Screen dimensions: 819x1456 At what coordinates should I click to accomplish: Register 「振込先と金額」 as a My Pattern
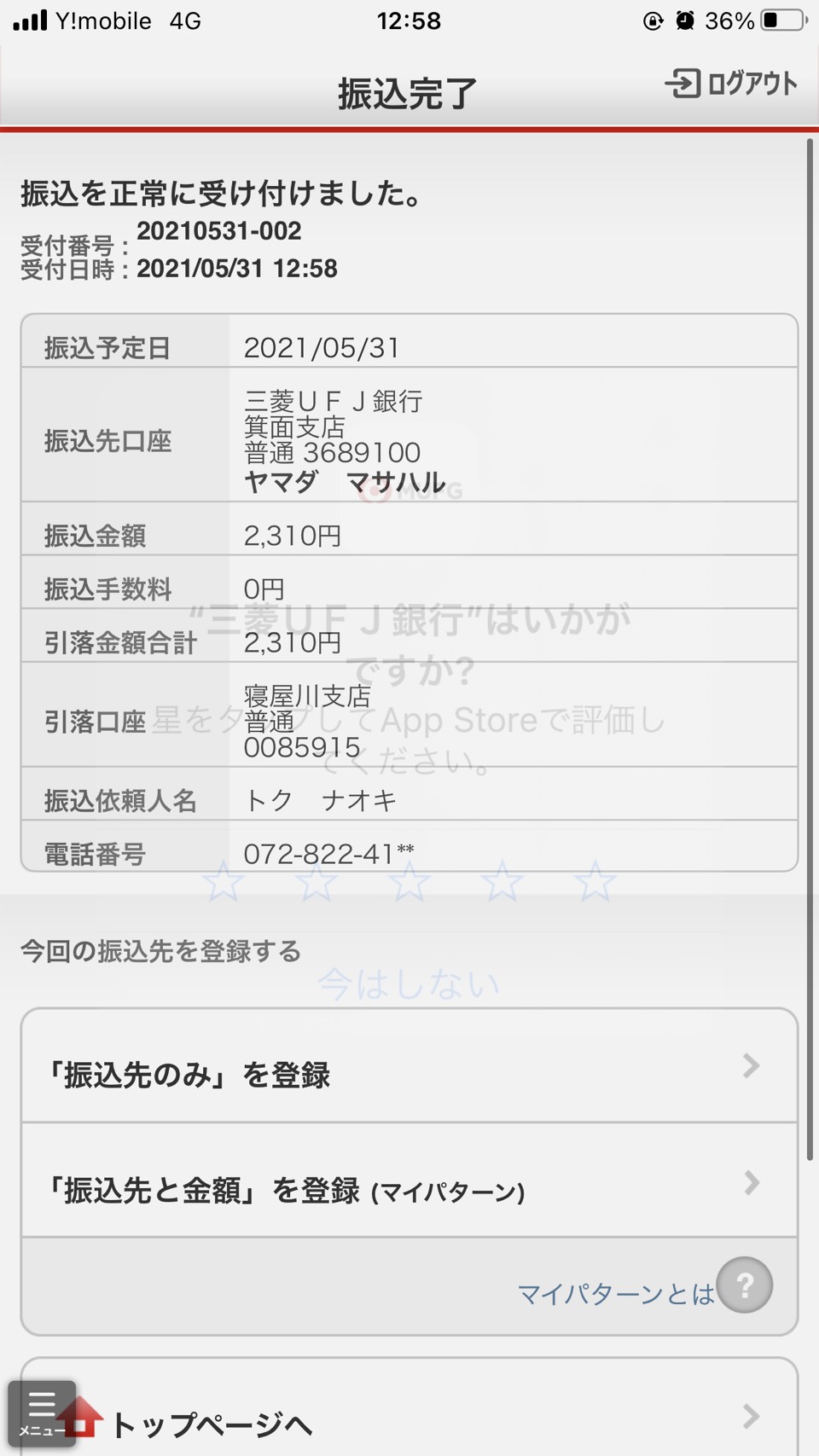coord(409,1180)
